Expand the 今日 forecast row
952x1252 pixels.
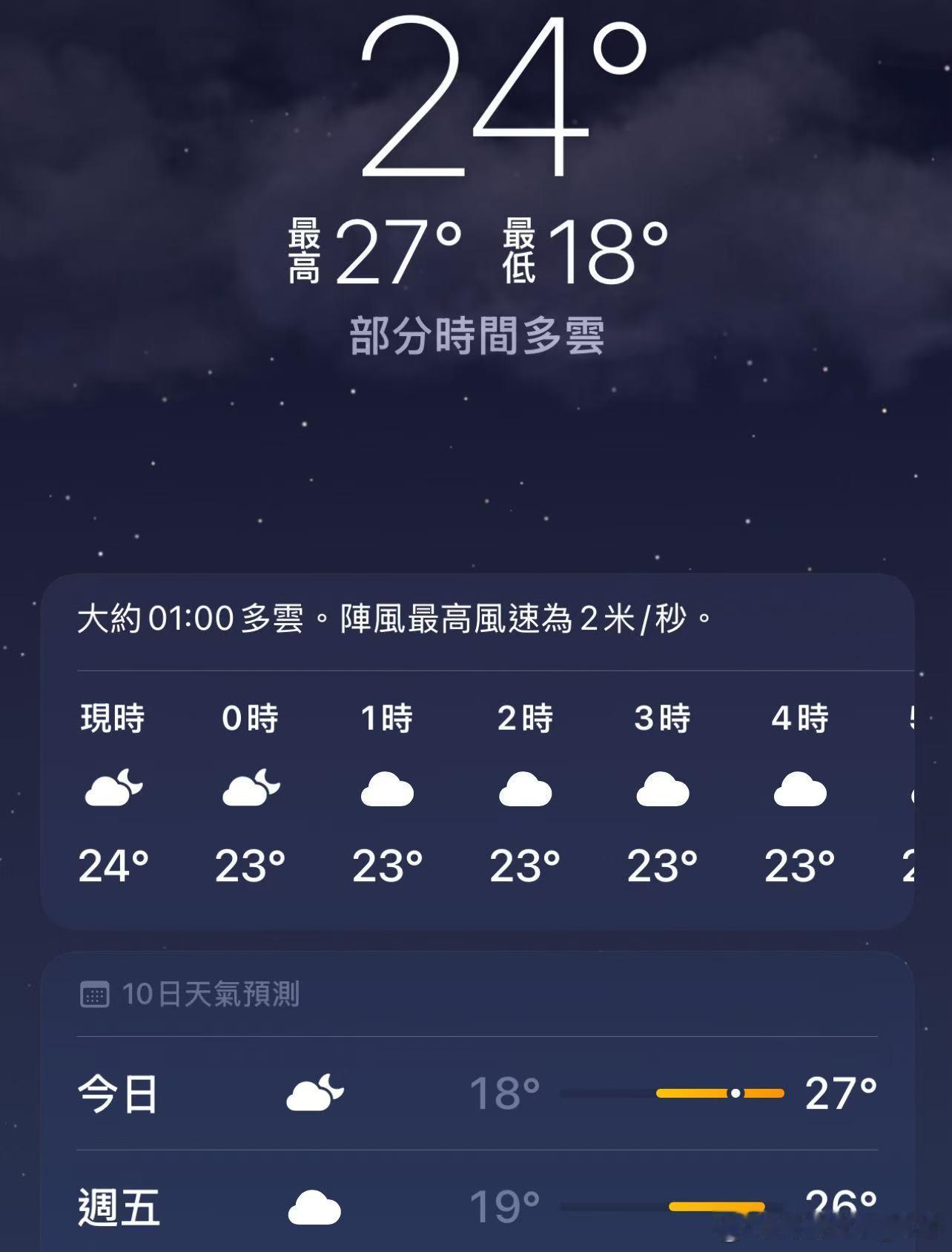point(476,1092)
